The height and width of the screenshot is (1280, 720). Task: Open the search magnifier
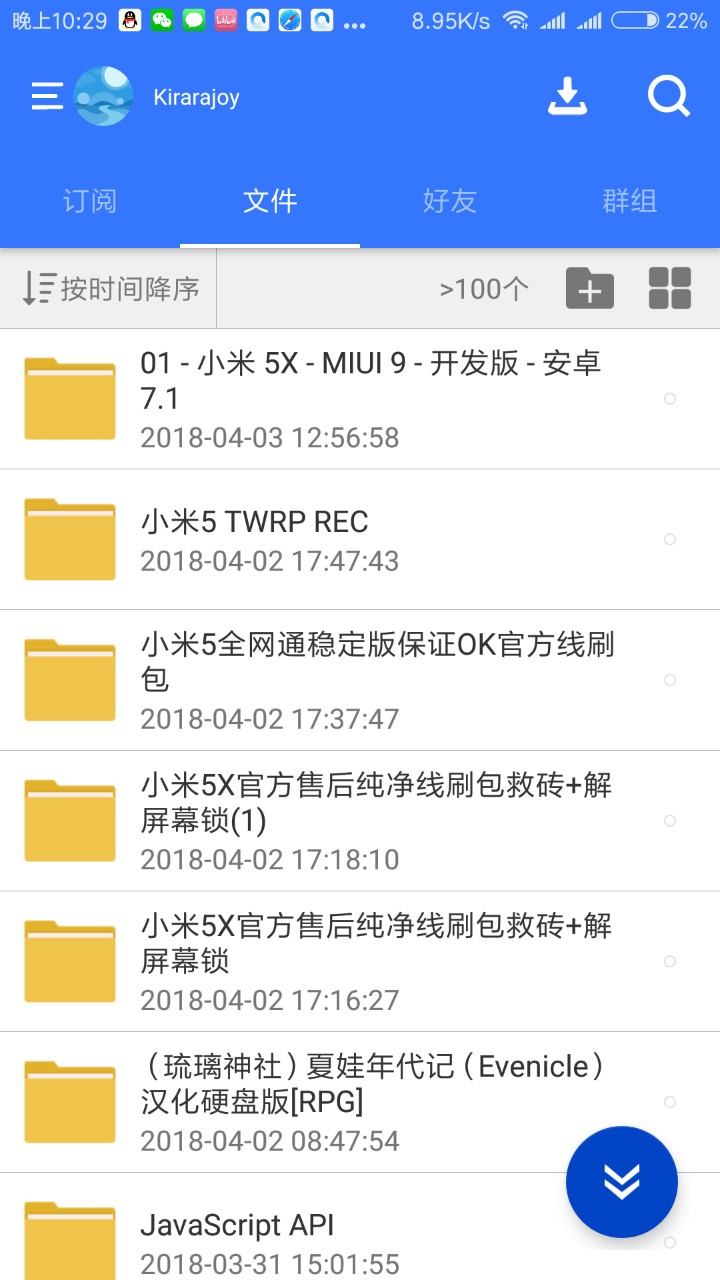click(x=668, y=97)
